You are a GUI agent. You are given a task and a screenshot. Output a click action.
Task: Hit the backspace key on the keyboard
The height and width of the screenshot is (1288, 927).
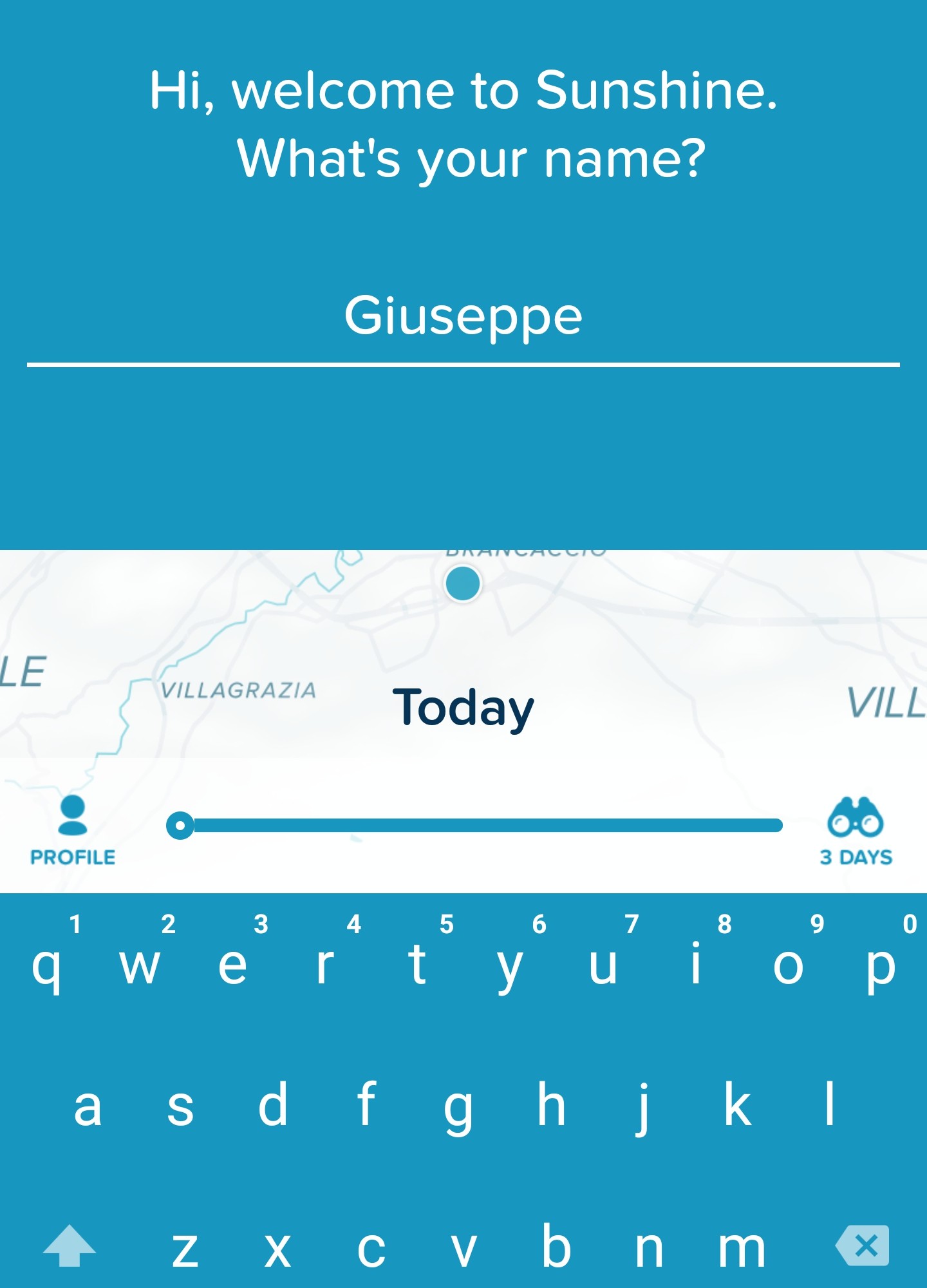coord(863,1245)
